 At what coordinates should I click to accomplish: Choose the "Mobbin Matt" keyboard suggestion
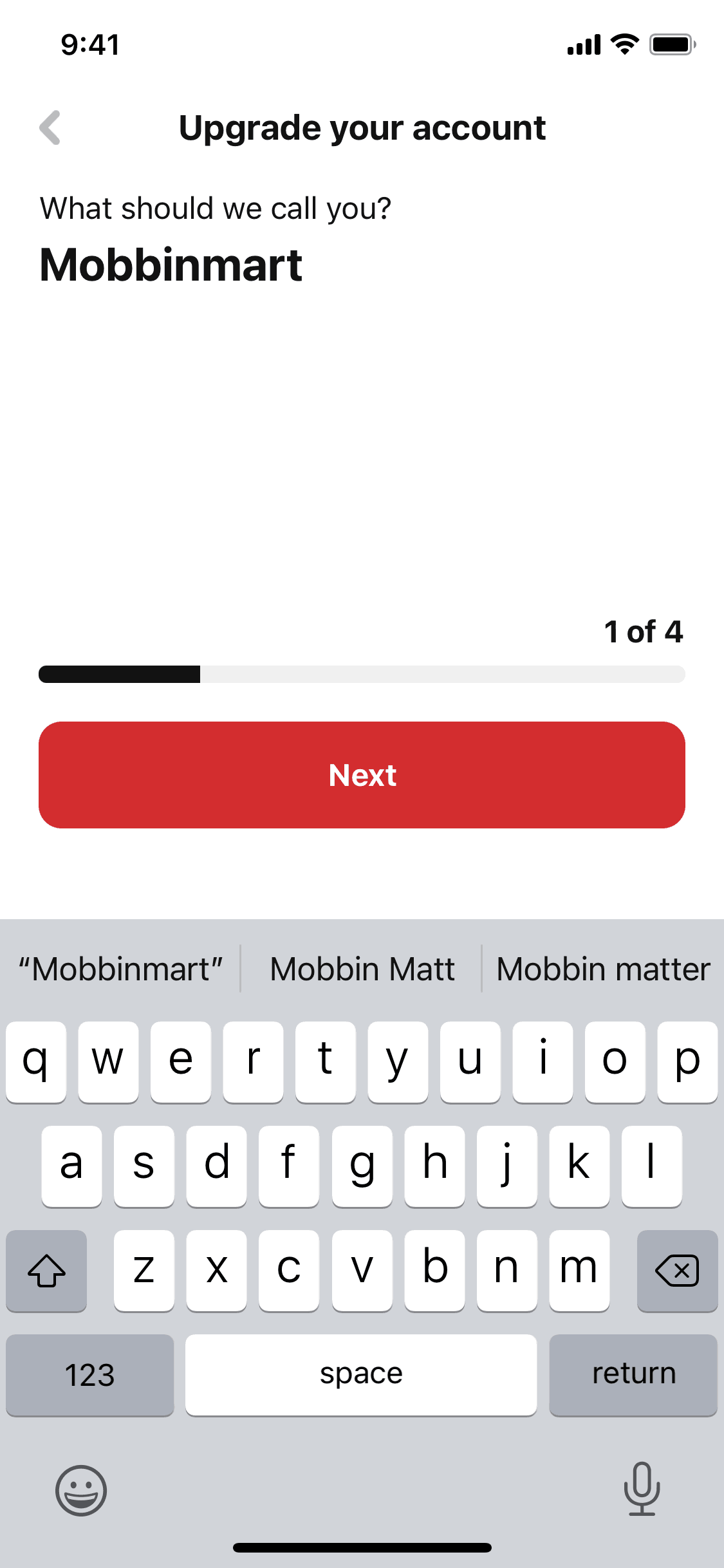[362, 969]
